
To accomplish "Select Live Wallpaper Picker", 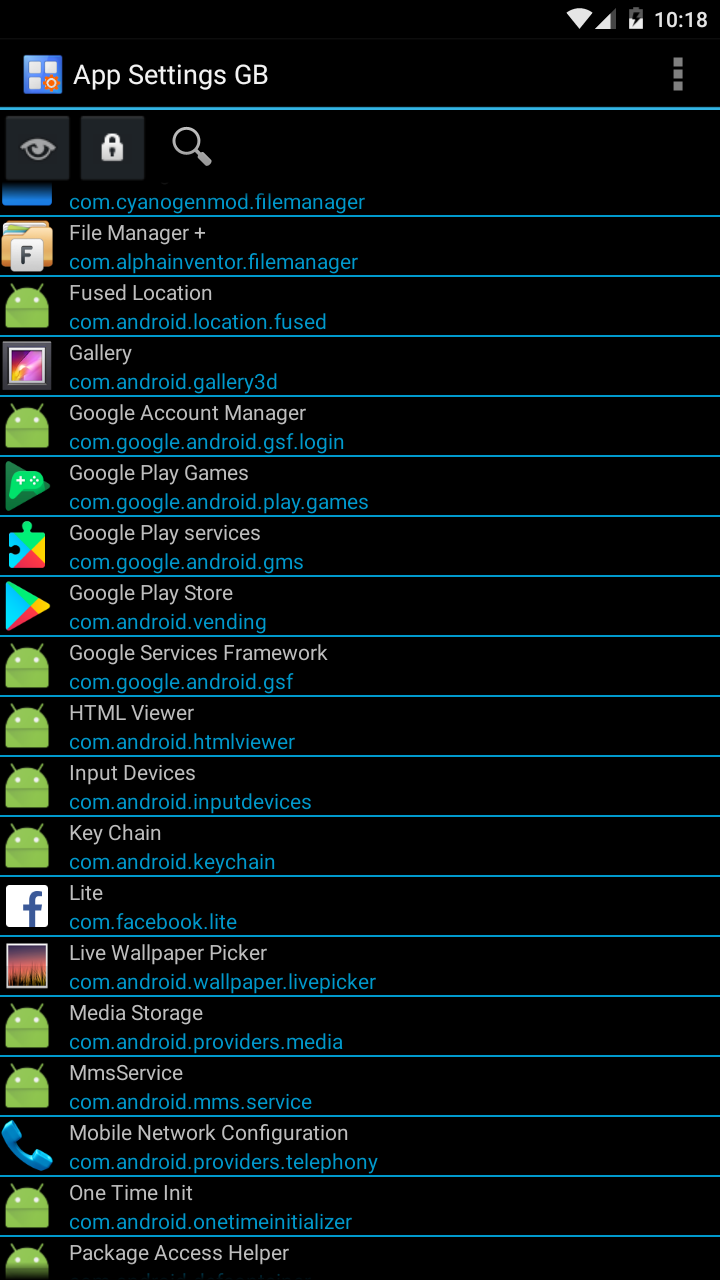I will tap(360, 967).
